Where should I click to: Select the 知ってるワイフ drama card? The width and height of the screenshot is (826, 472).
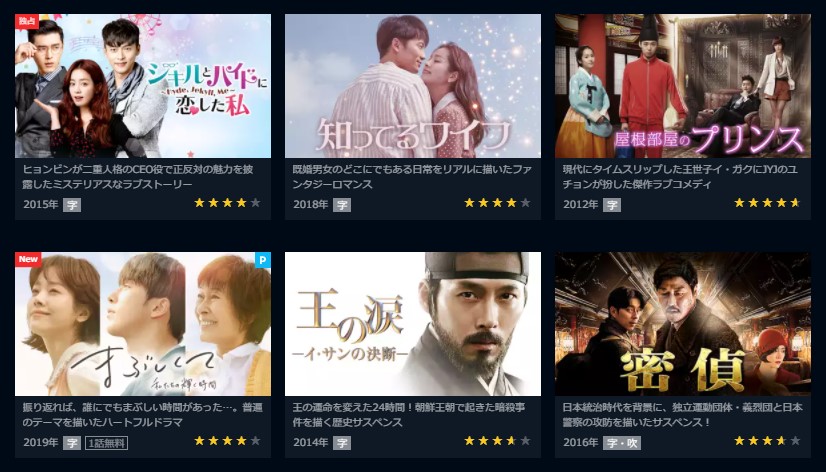click(x=412, y=86)
